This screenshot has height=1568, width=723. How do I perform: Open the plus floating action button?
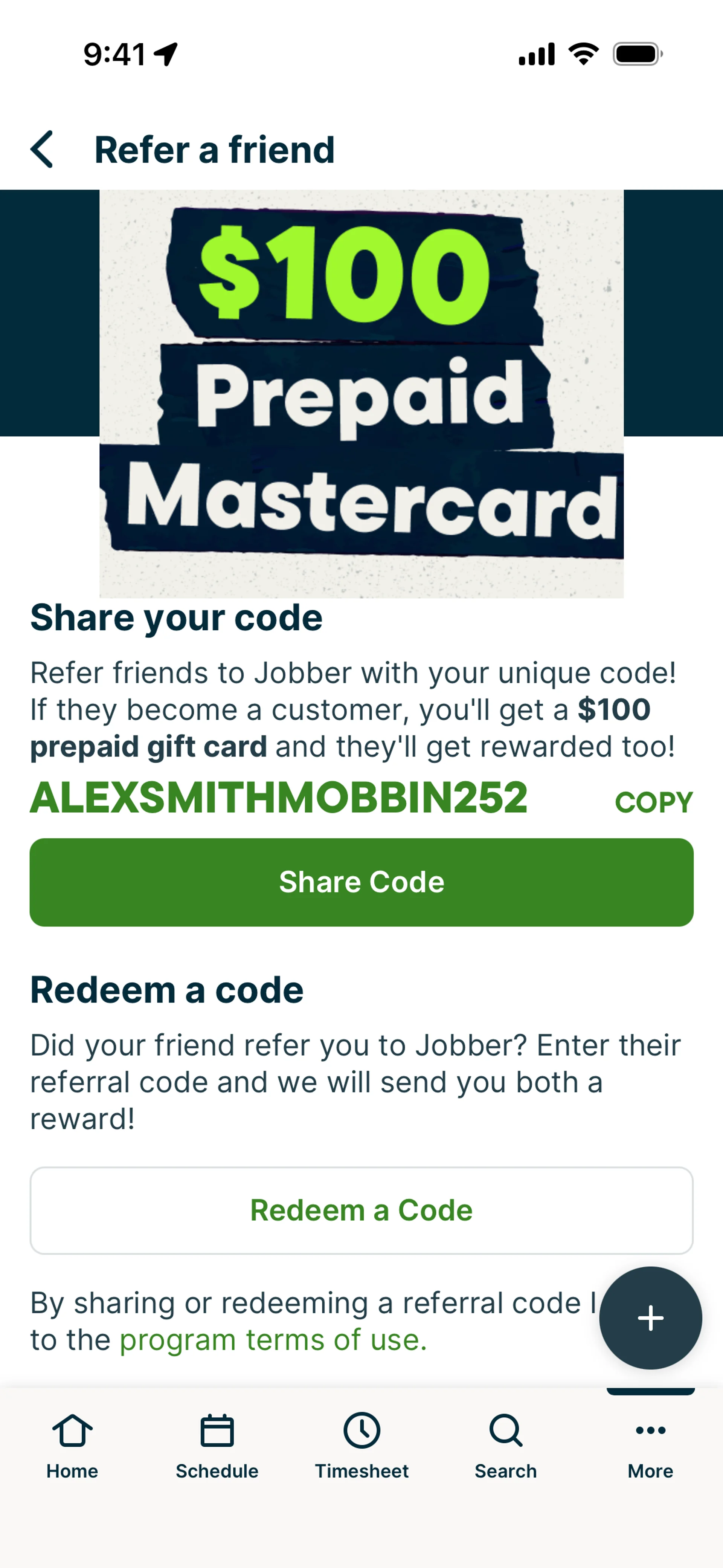point(650,1318)
